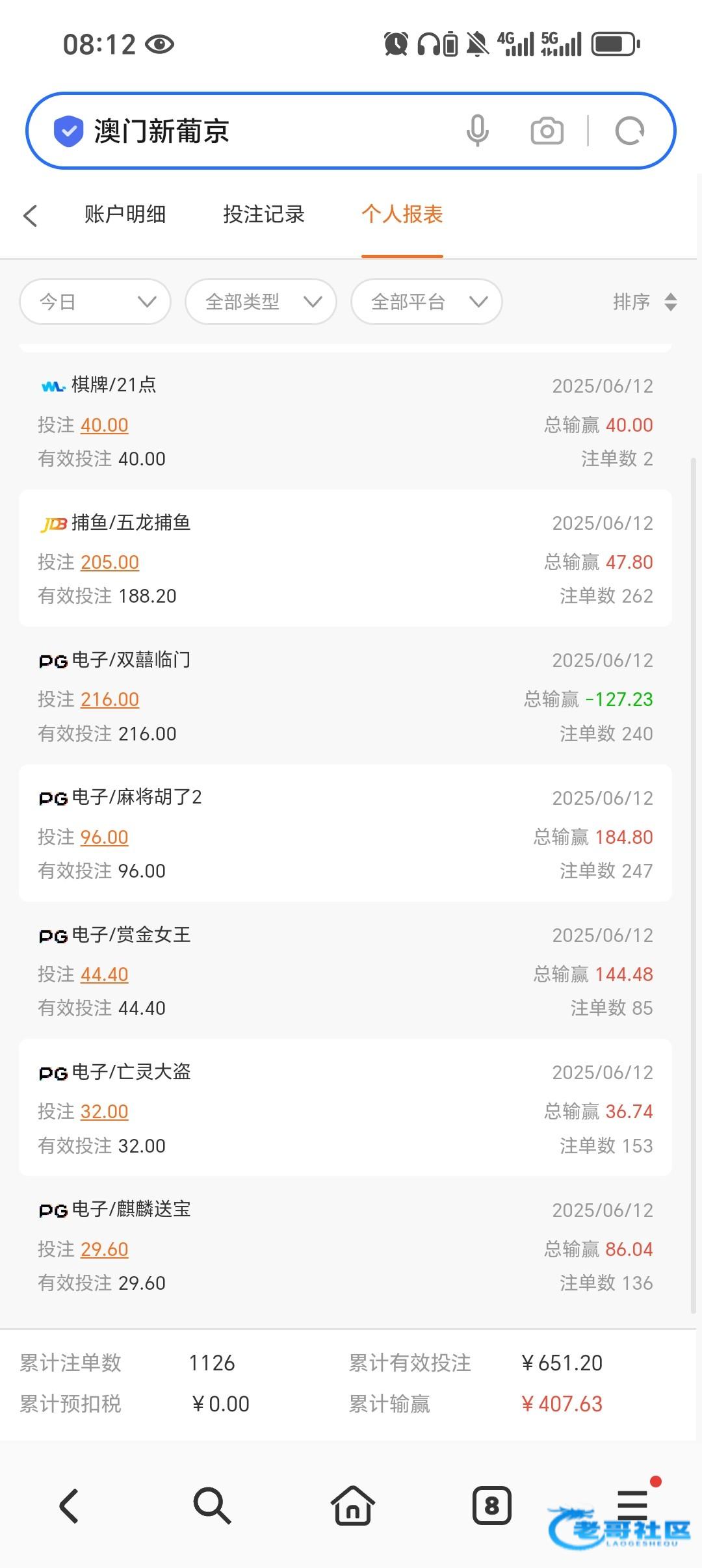Viewport: 702px width, 1568px height.
Task: Reload the page with the refresh icon
Action: click(629, 131)
